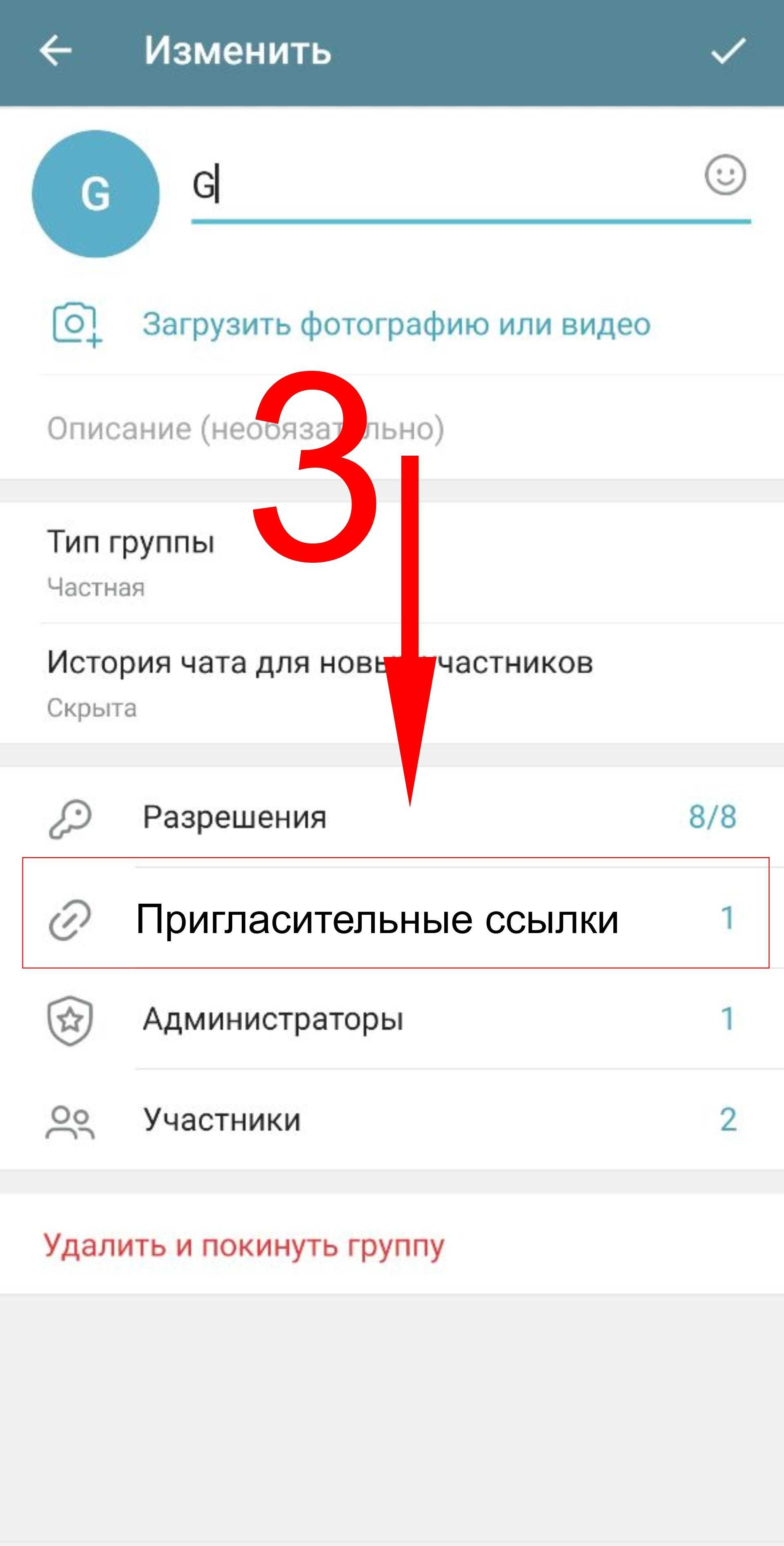Tap Удалить и покинуть группу
The height and width of the screenshot is (1546, 784).
click(244, 1245)
